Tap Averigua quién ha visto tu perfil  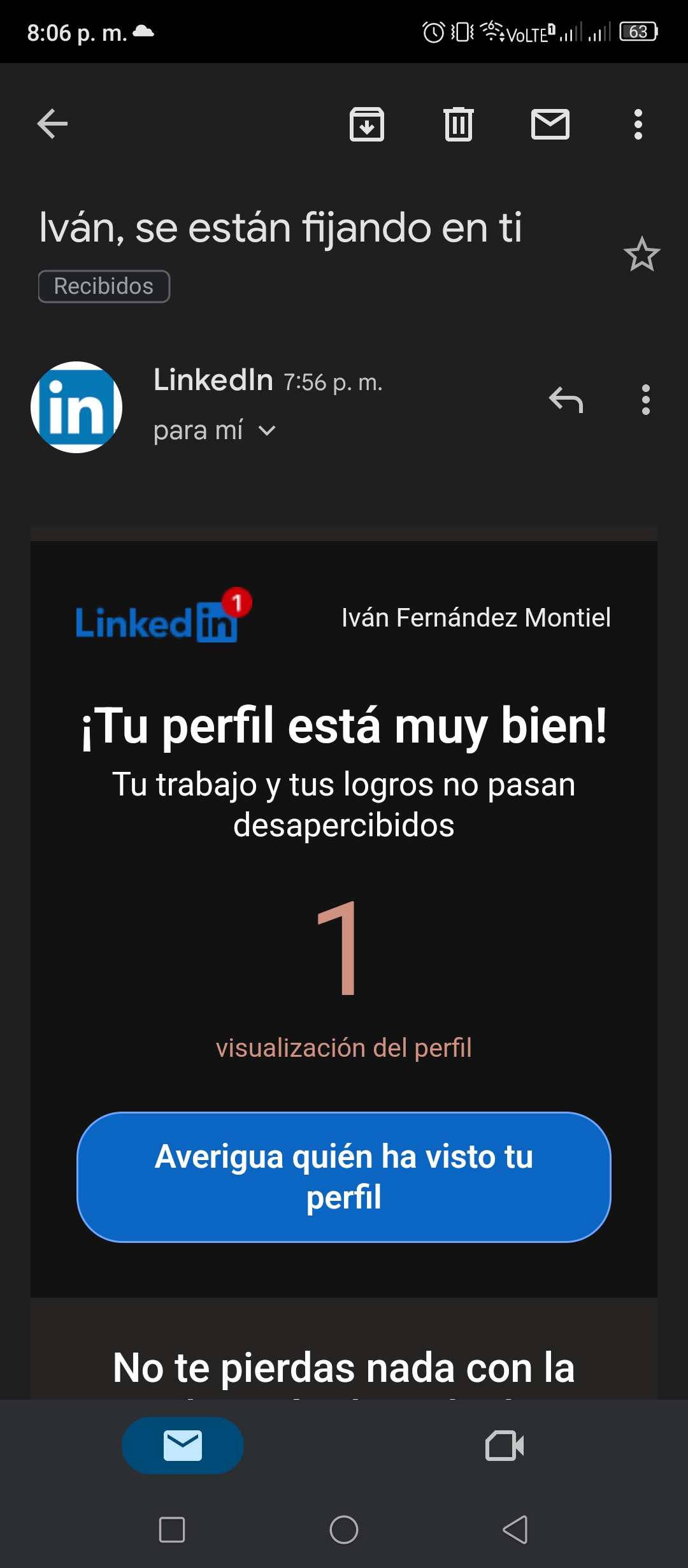click(344, 1177)
